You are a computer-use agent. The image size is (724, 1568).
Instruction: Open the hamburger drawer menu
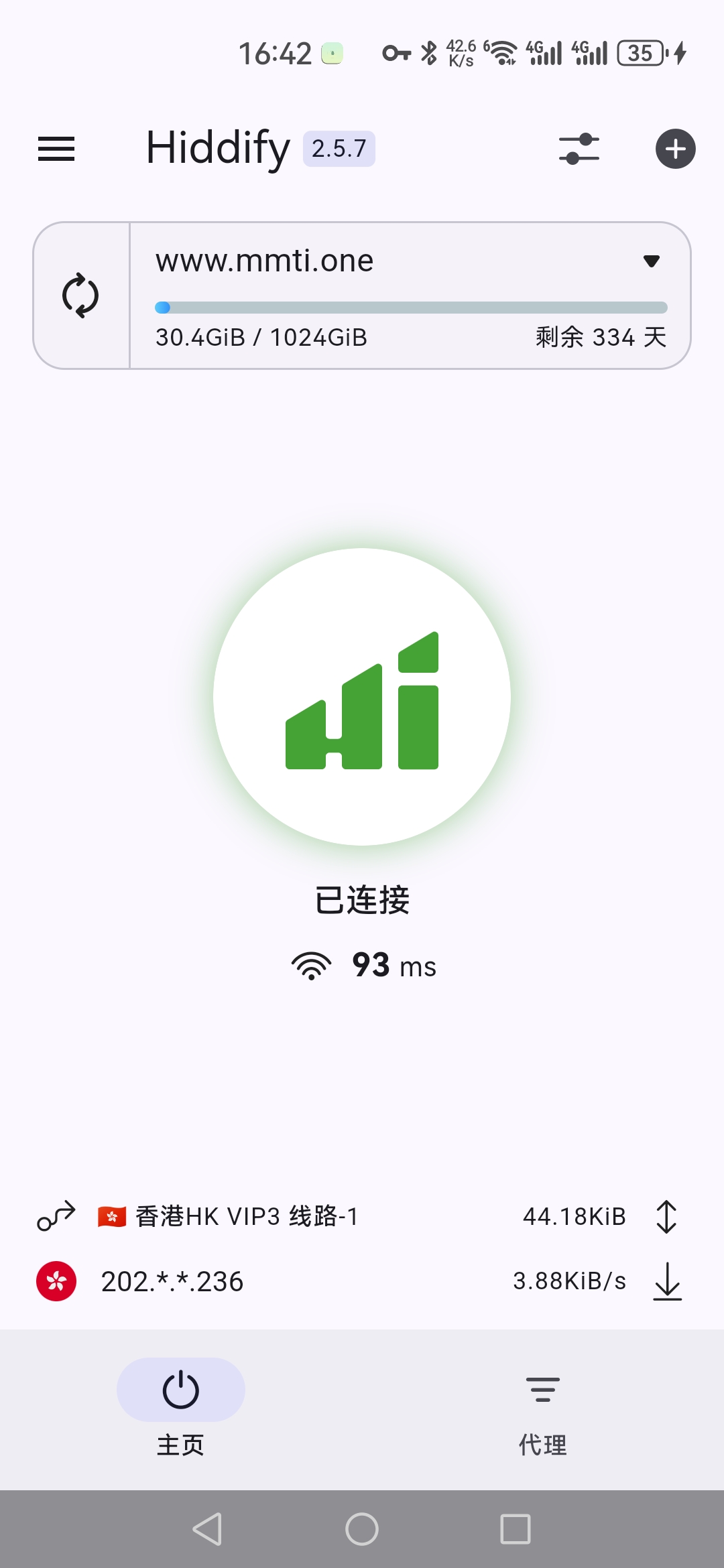pos(56,149)
